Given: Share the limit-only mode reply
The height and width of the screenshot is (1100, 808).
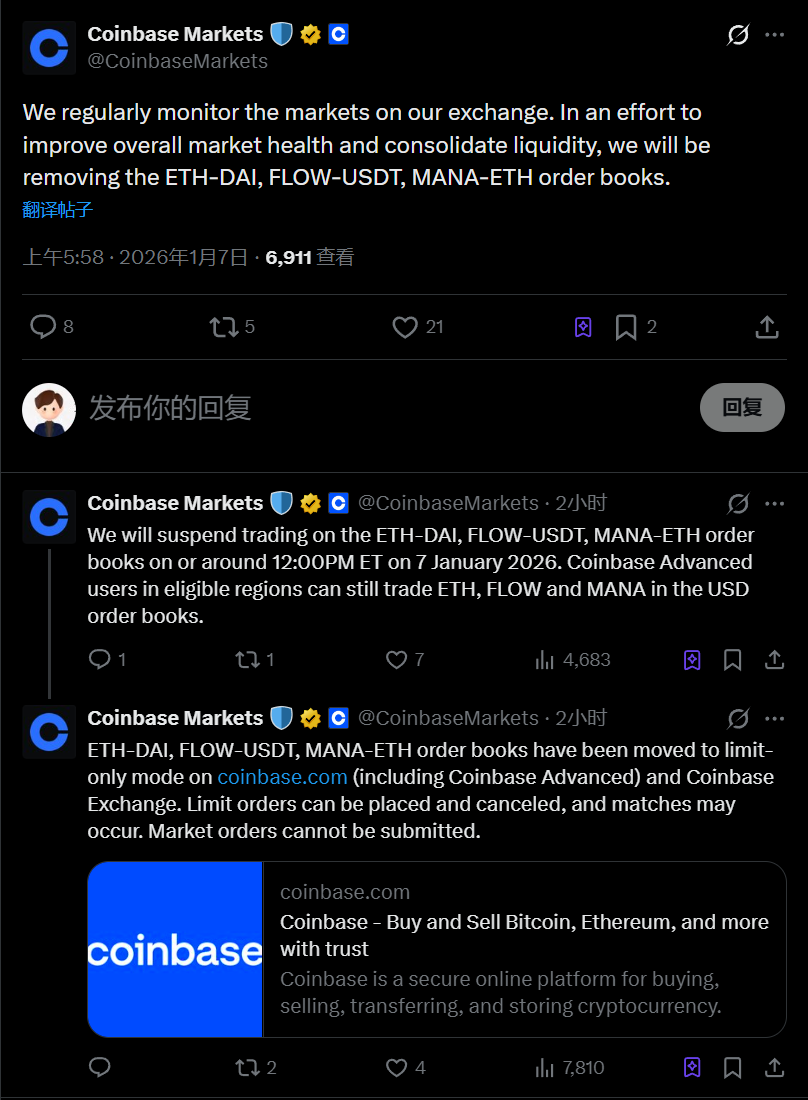Looking at the screenshot, I should pyautogui.click(x=774, y=1068).
